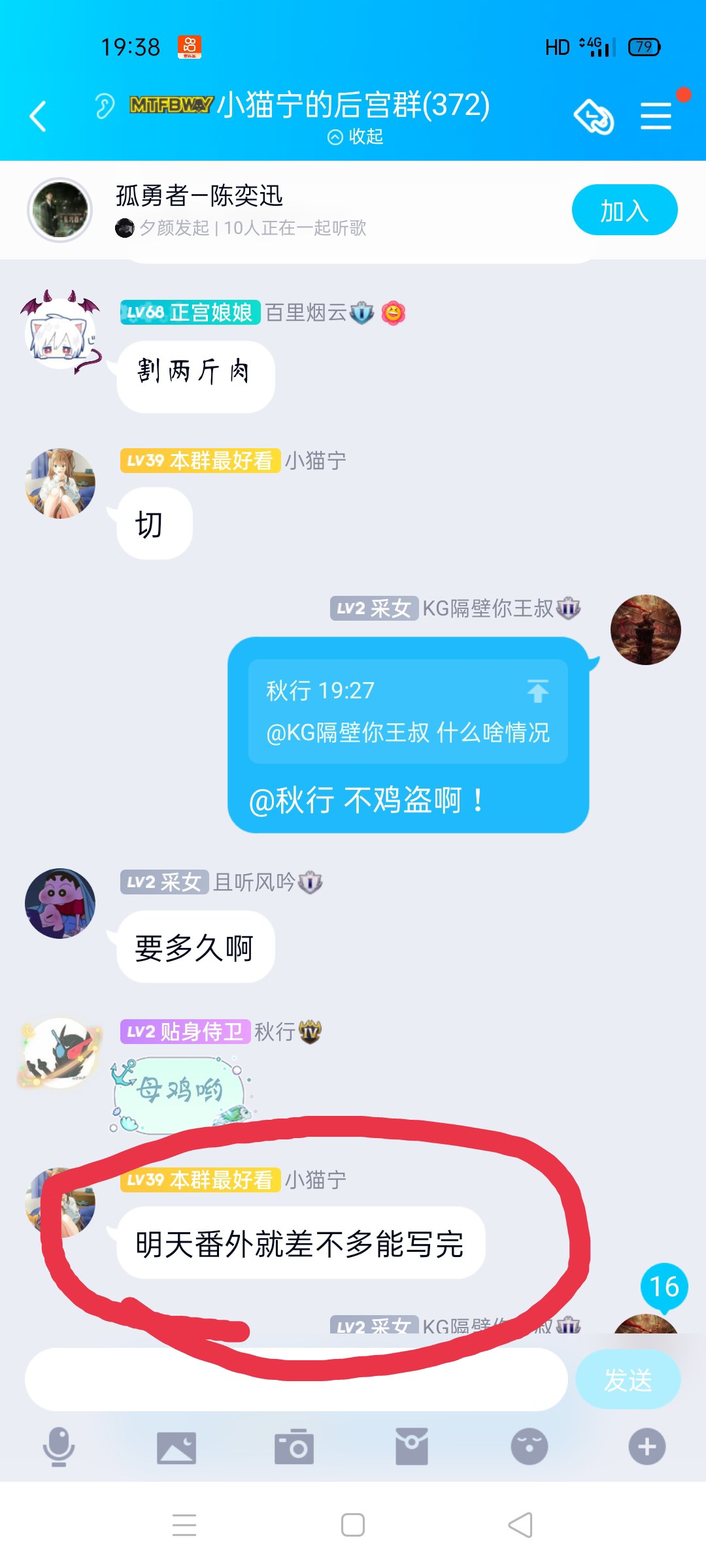The width and height of the screenshot is (706, 1568).
Task: Tap the system home button
Action: 353,1525
